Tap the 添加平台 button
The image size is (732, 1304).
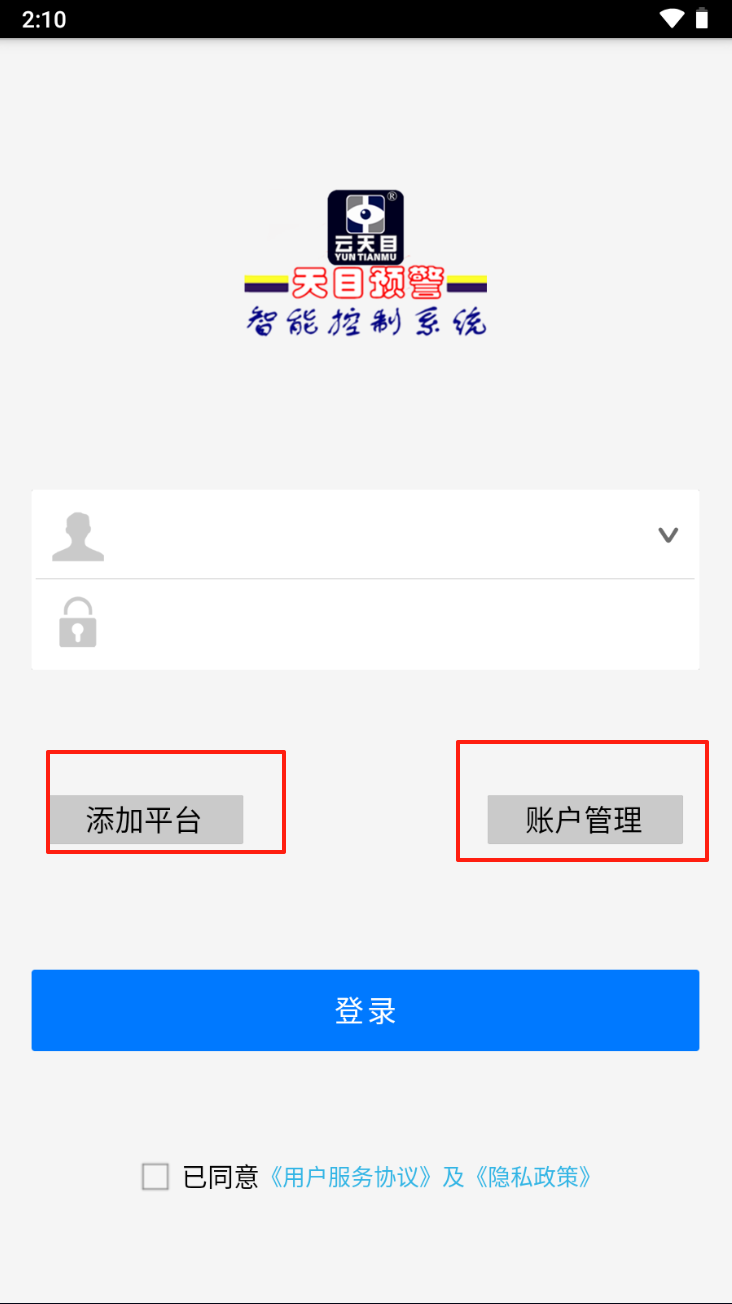click(145, 820)
